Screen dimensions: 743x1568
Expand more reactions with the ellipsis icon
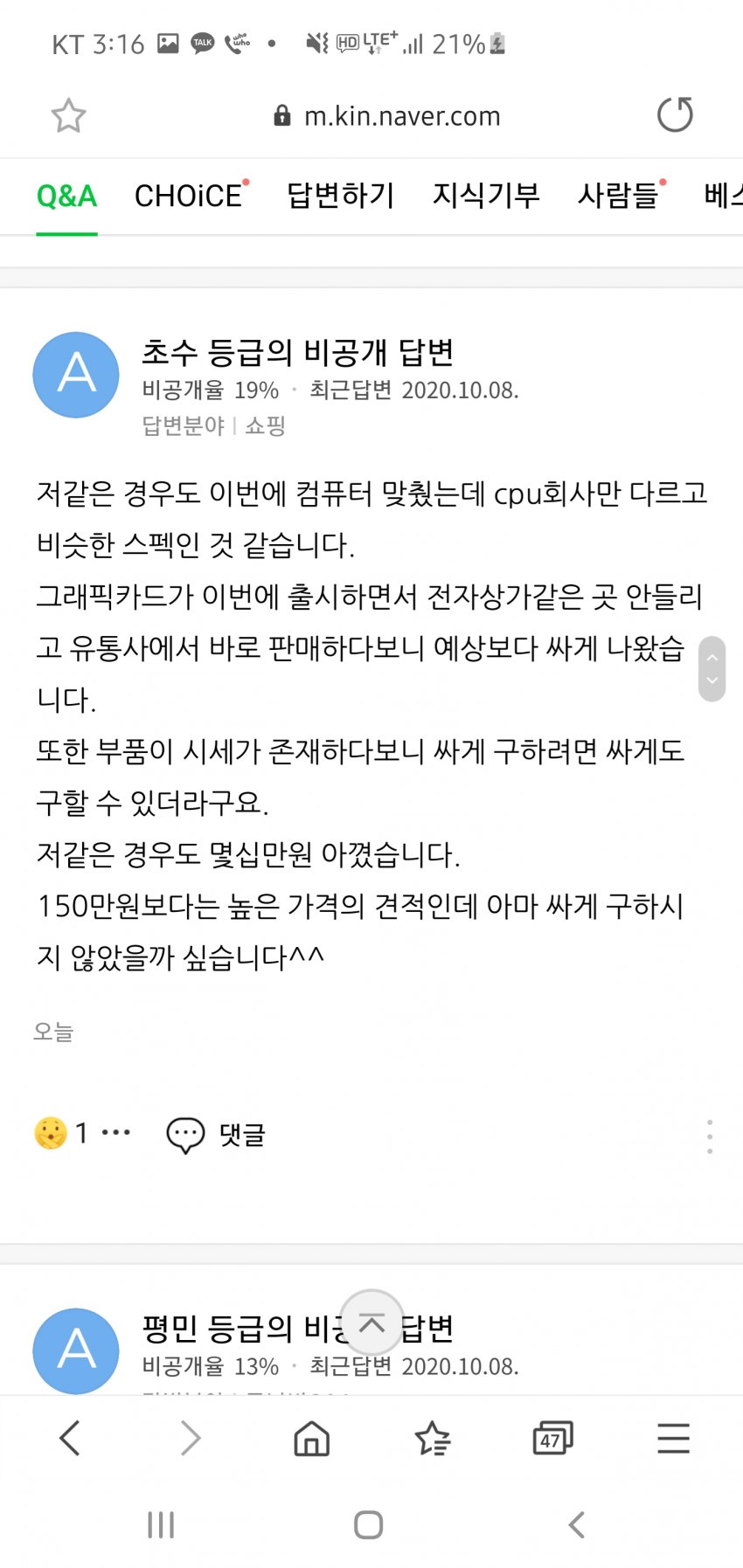pos(114,1133)
